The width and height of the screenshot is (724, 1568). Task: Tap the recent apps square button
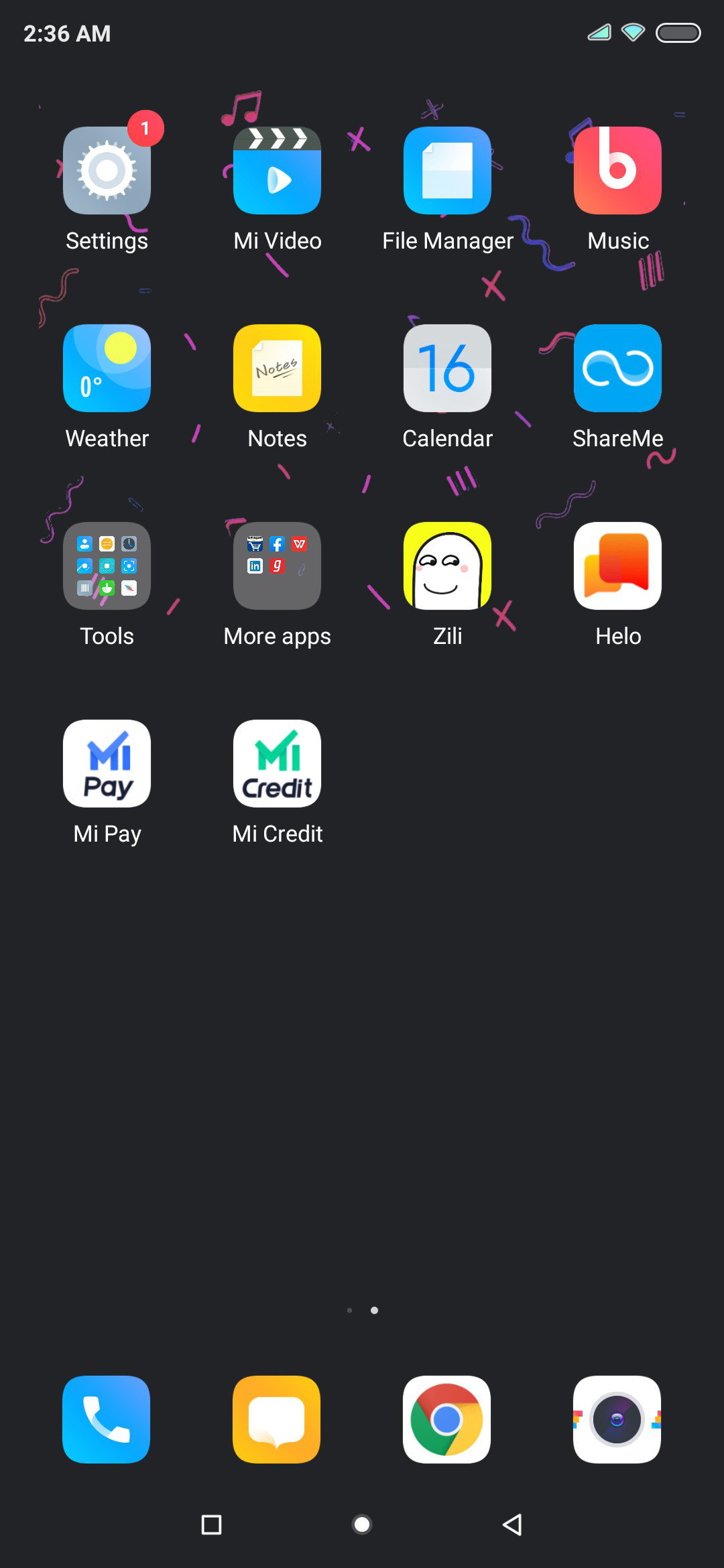[x=212, y=1524]
